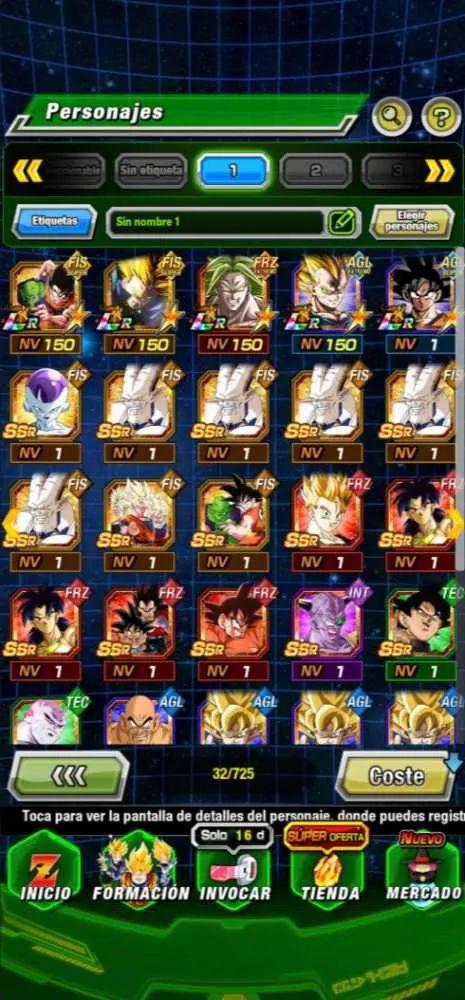Go to next tags with right arrows
The height and width of the screenshot is (1000, 465).
click(440, 171)
